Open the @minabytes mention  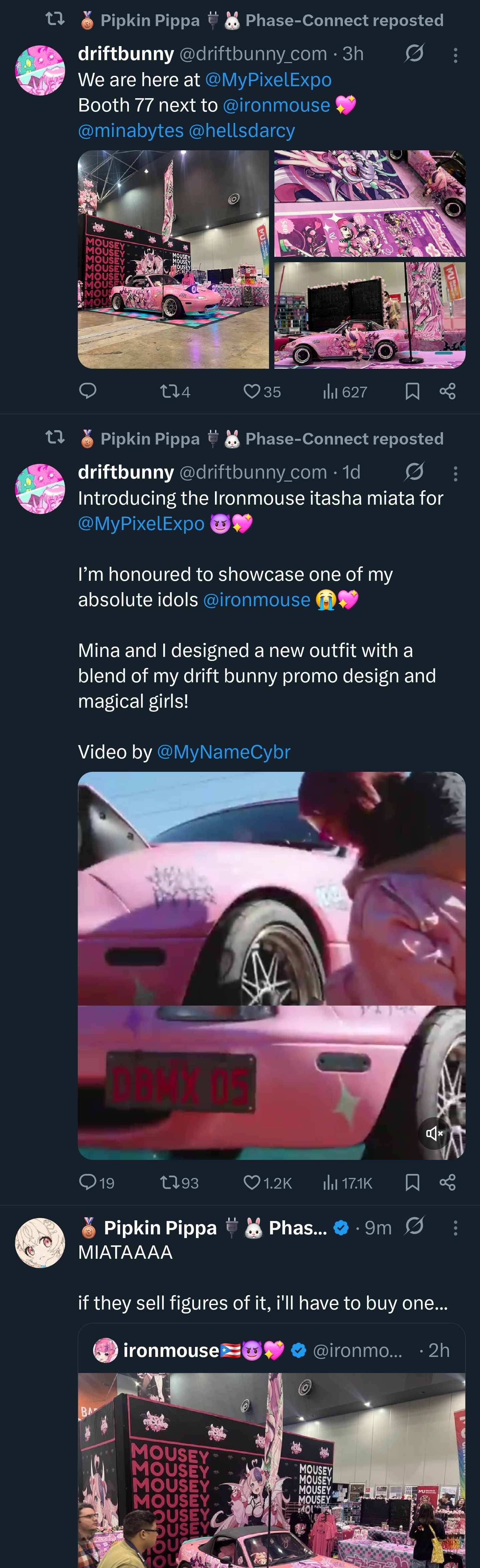click(x=131, y=131)
